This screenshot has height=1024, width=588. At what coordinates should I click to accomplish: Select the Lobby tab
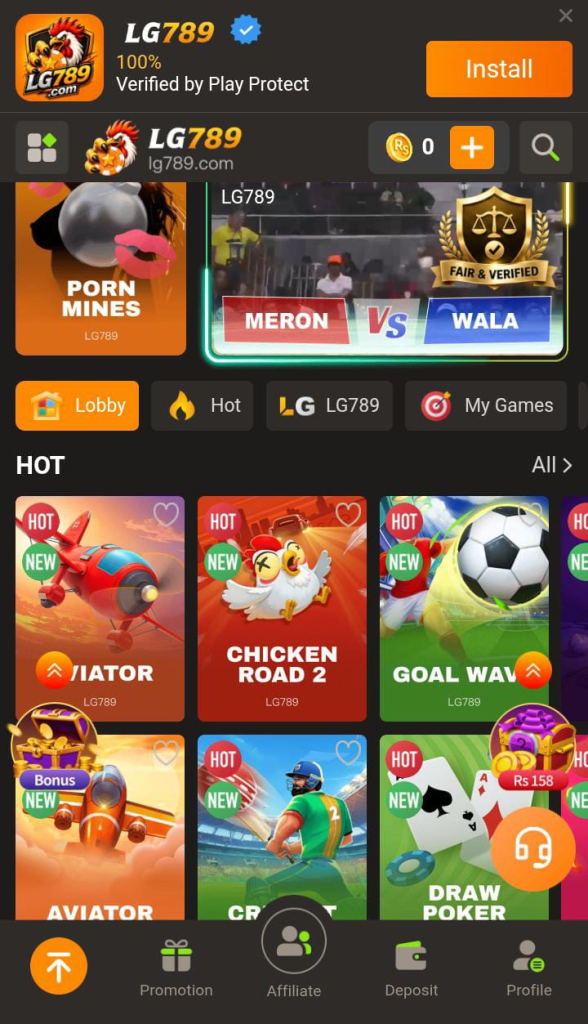77,406
